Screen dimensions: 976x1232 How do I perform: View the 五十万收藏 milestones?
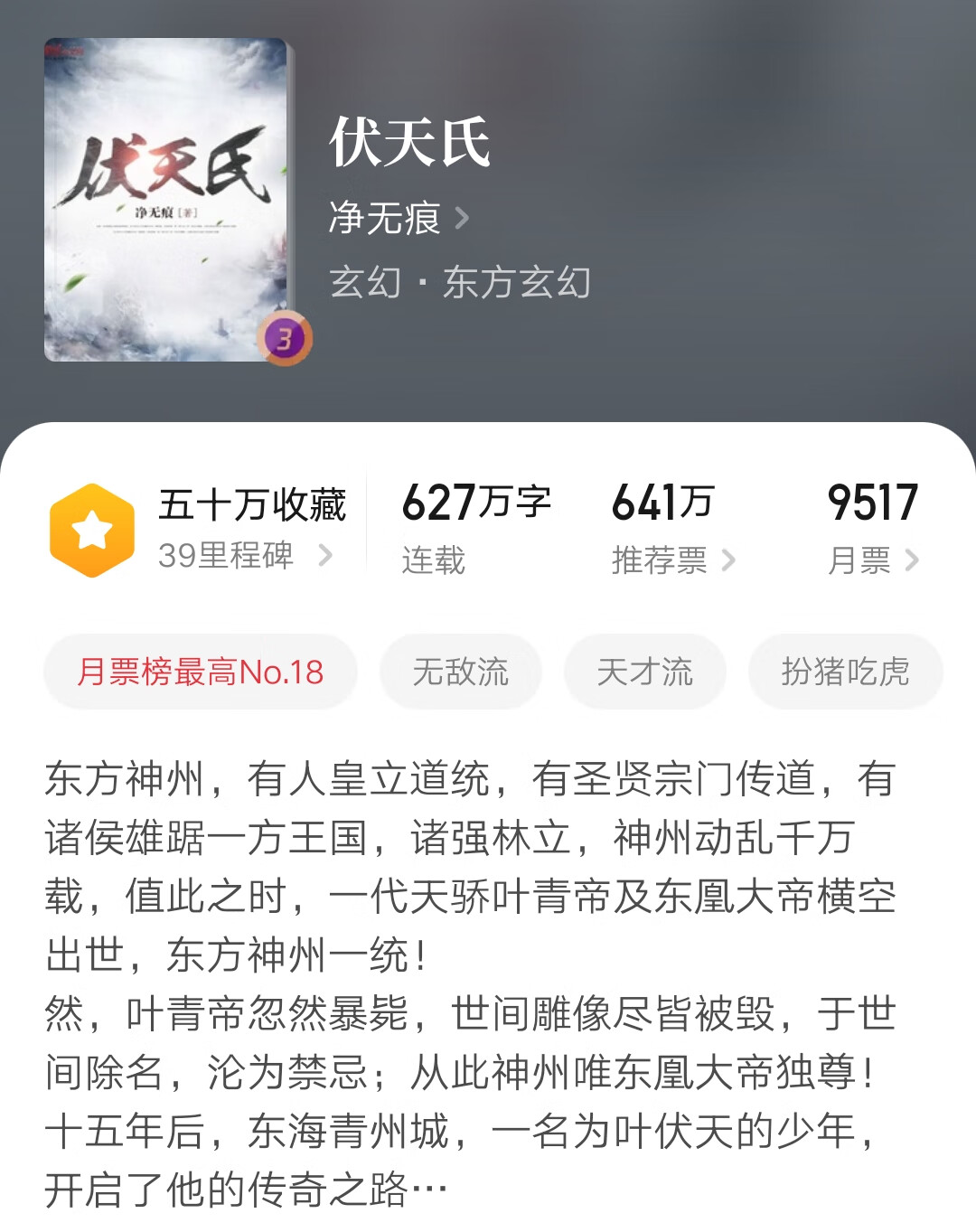click(244, 530)
